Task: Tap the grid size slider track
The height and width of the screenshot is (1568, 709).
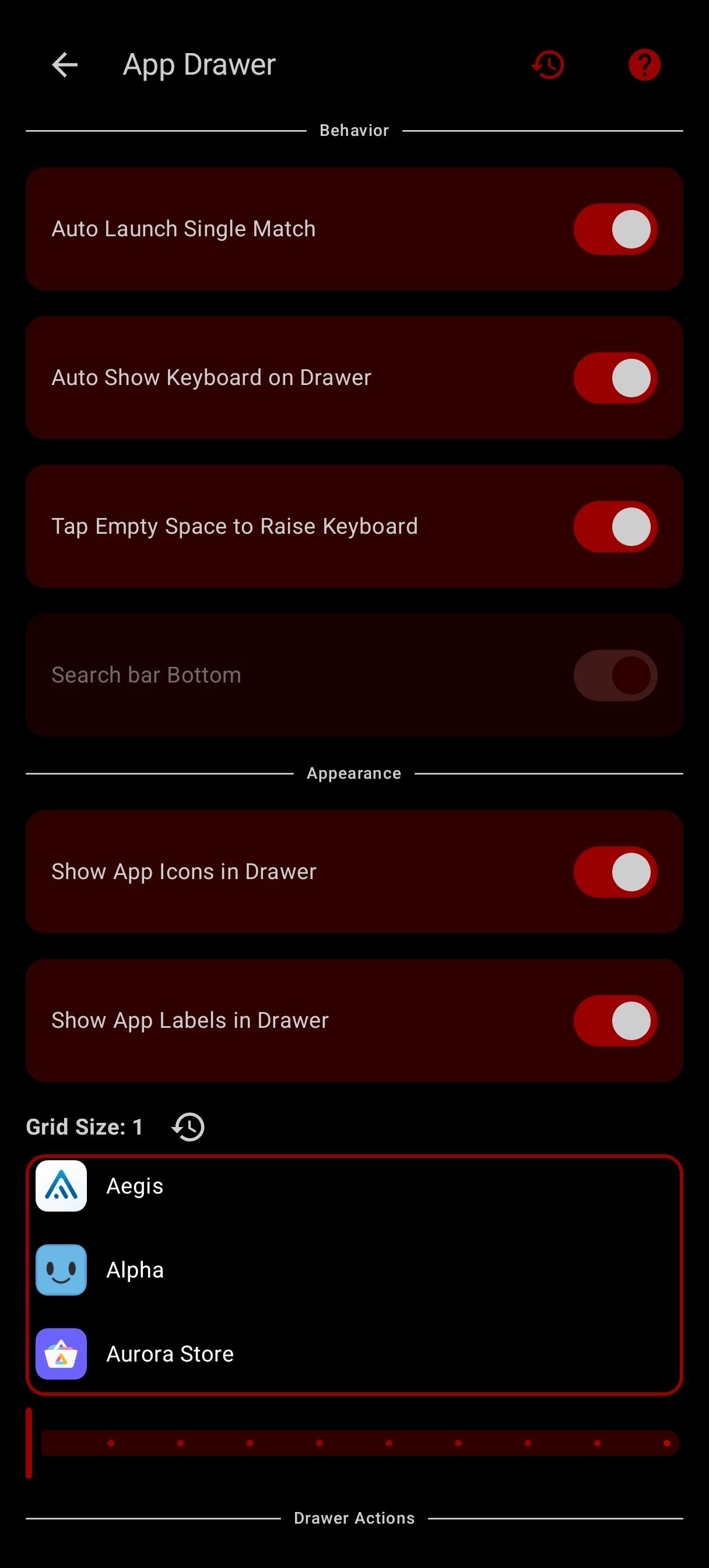Action: click(x=359, y=1443)
